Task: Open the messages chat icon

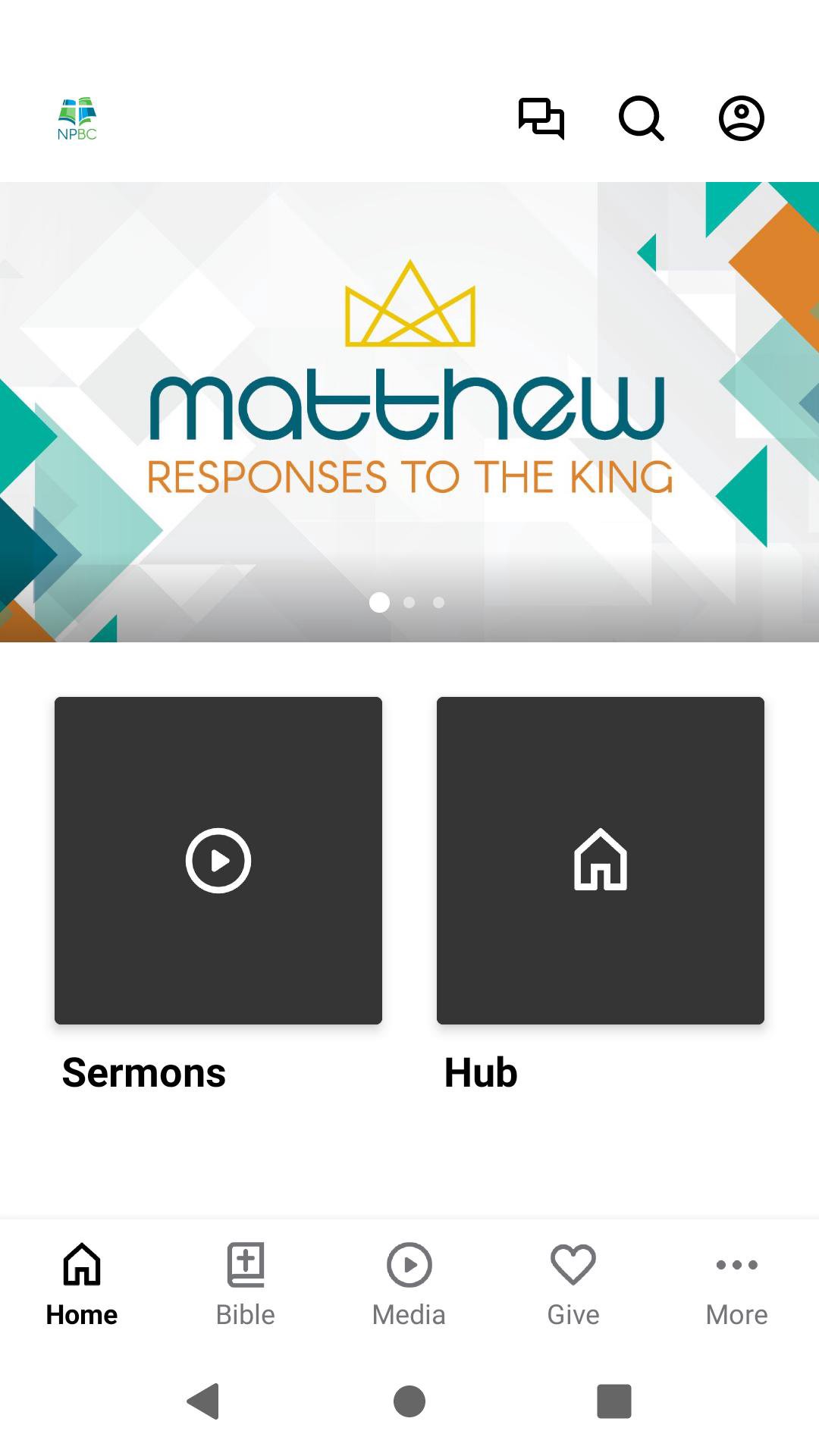Action: coord(541,118)
